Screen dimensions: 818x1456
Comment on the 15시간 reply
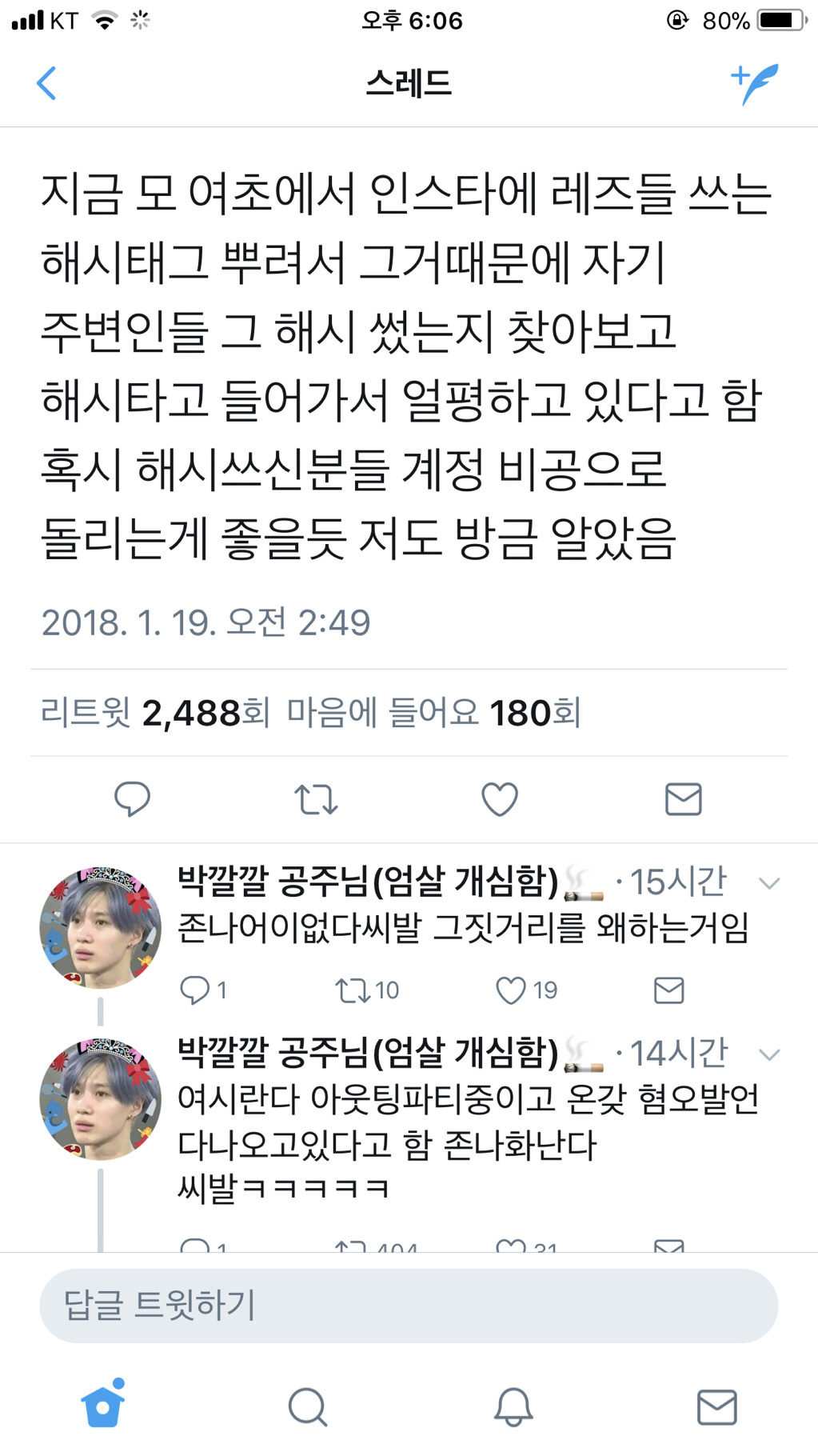194,990
